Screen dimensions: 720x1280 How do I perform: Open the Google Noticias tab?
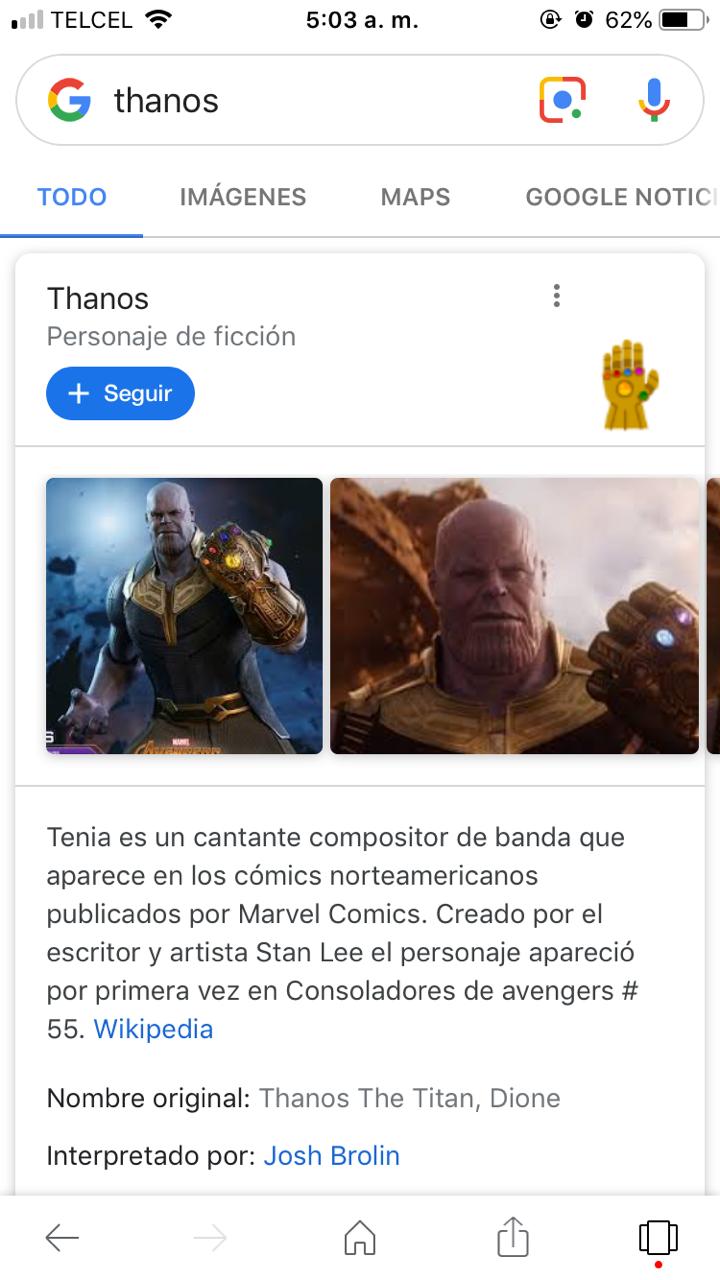[x=620, y=197]
